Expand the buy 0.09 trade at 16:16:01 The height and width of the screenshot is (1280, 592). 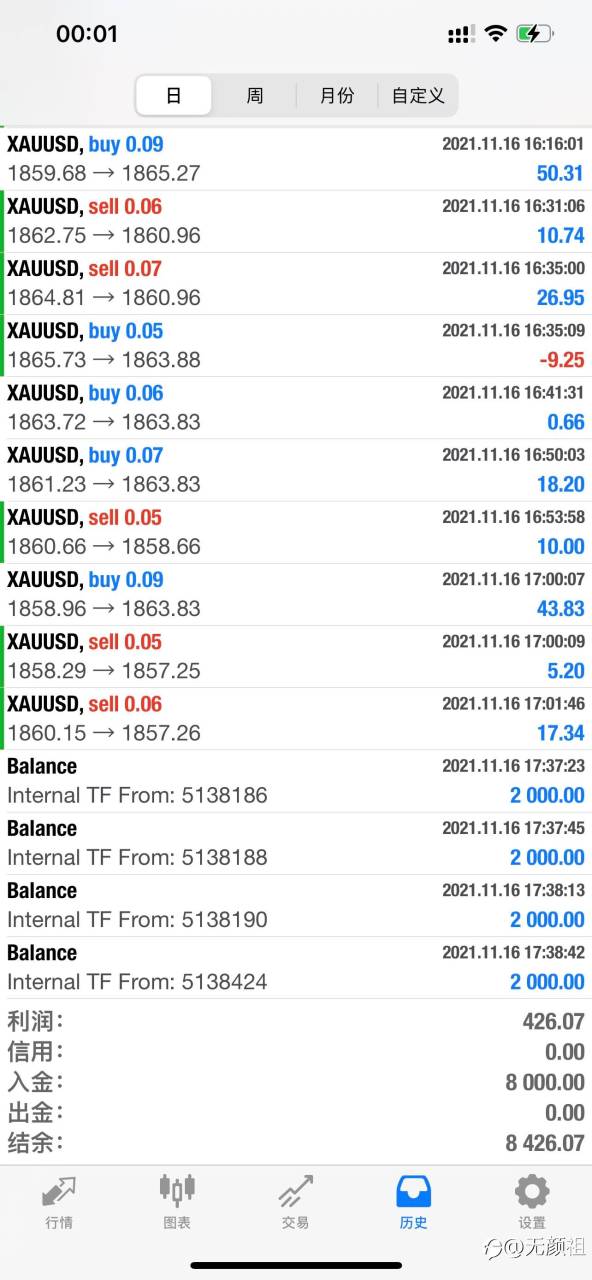tap(296, 159)
